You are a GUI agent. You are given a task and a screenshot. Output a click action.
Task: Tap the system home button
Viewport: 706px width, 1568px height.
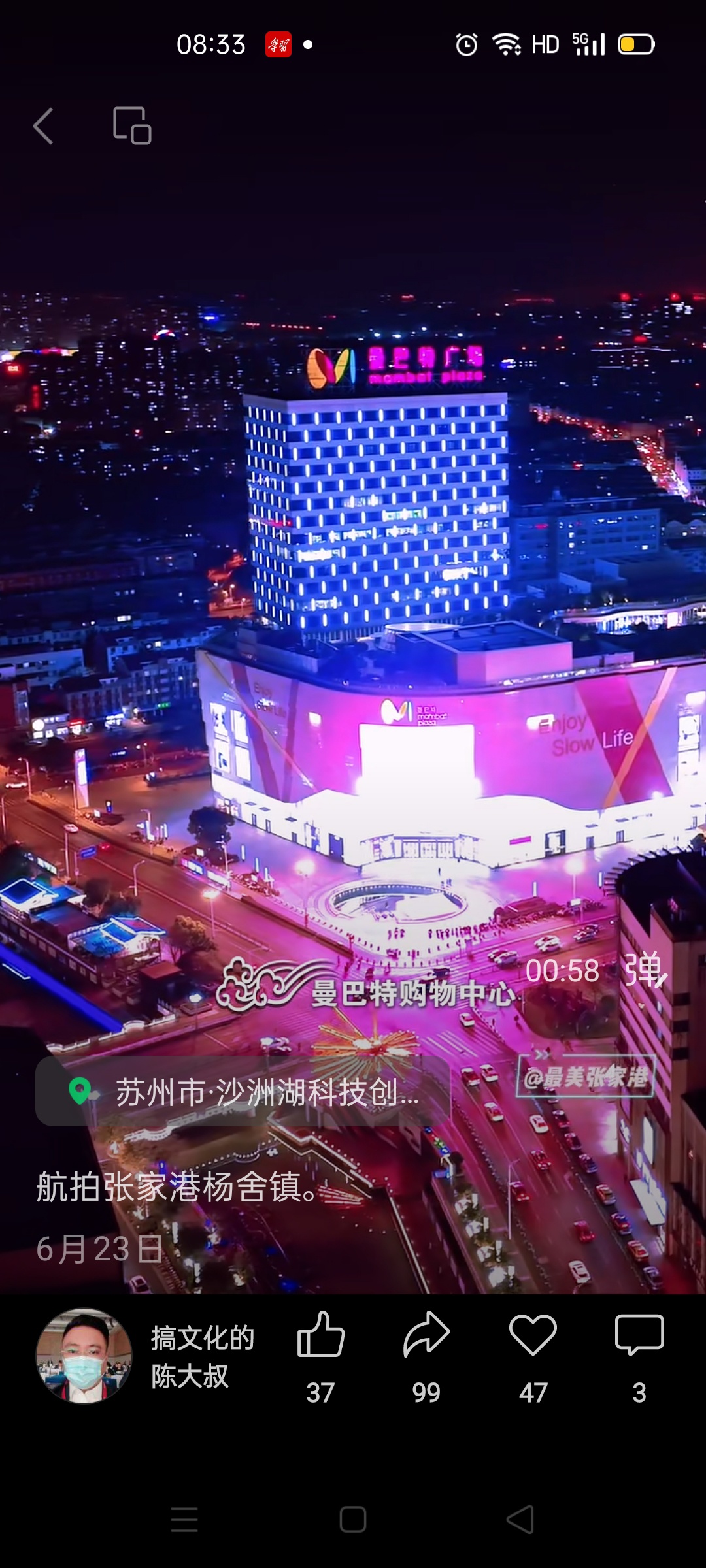click(x=353, y=1519)
